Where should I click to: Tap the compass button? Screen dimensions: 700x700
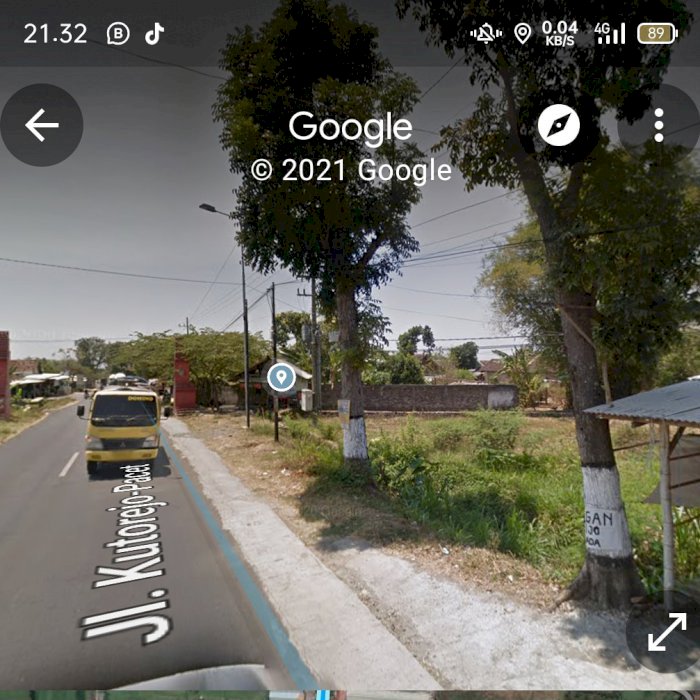click(558, 125)
